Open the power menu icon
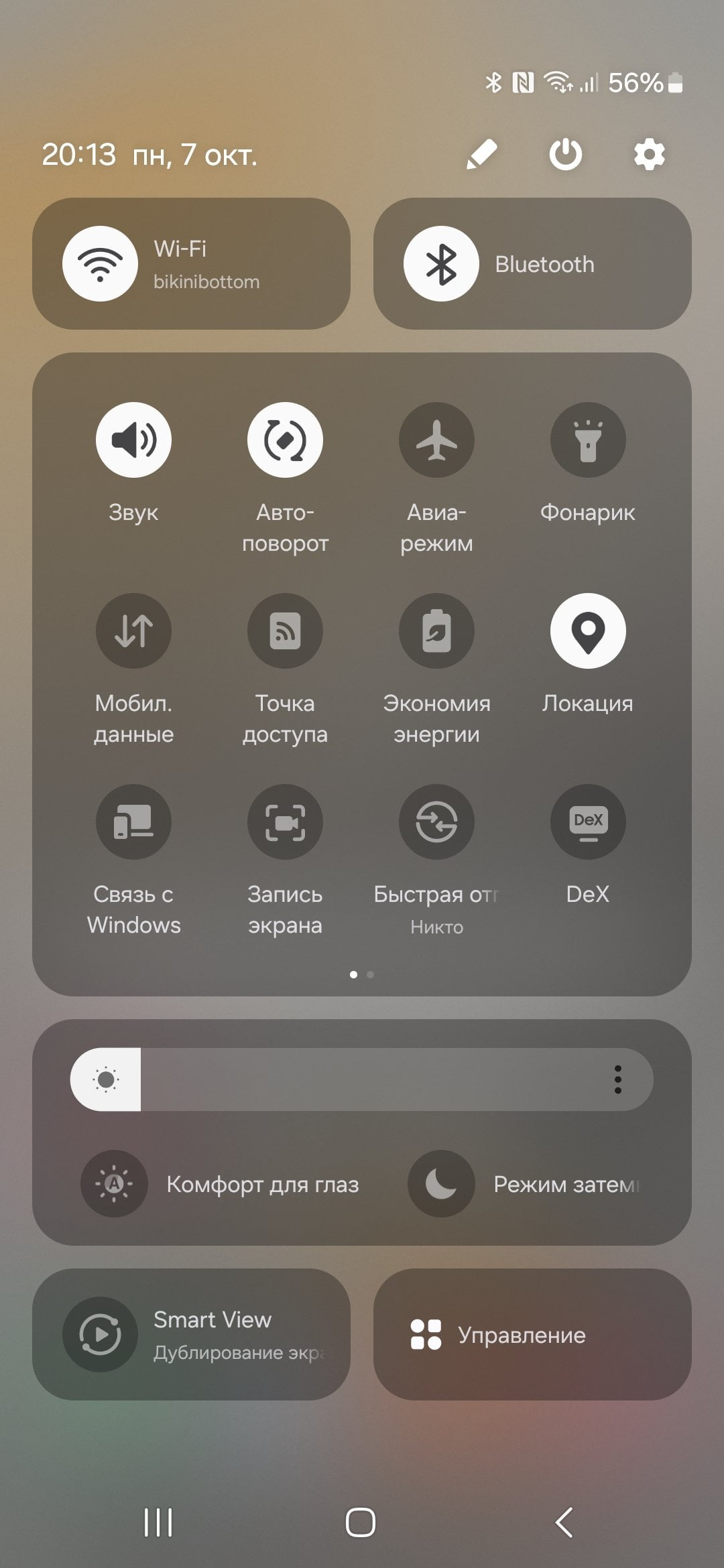This screenshot has width=724, height=1568. point(565,155)
